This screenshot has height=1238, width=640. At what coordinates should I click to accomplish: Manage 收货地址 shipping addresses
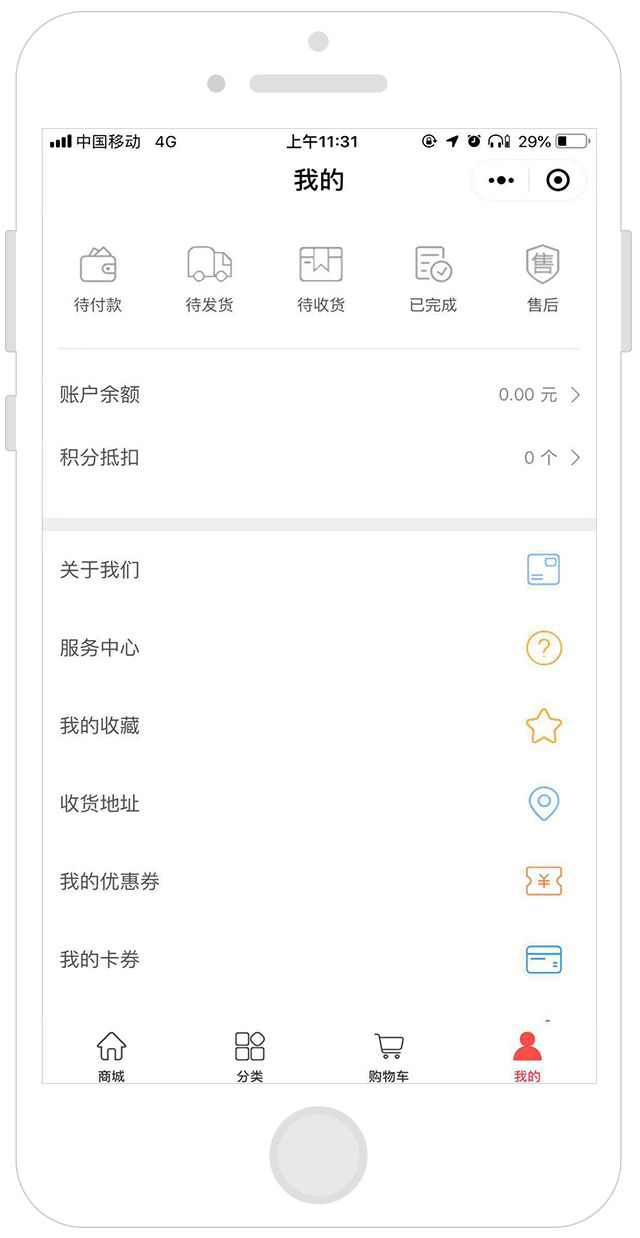[x=319, y=804]
